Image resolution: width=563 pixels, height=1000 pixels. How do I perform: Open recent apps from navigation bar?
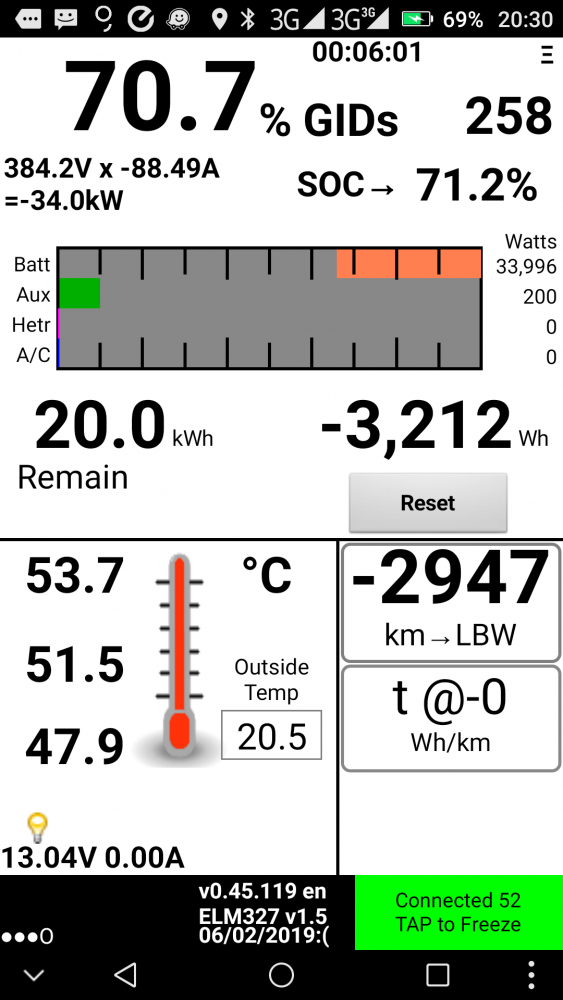coord(437,974)
